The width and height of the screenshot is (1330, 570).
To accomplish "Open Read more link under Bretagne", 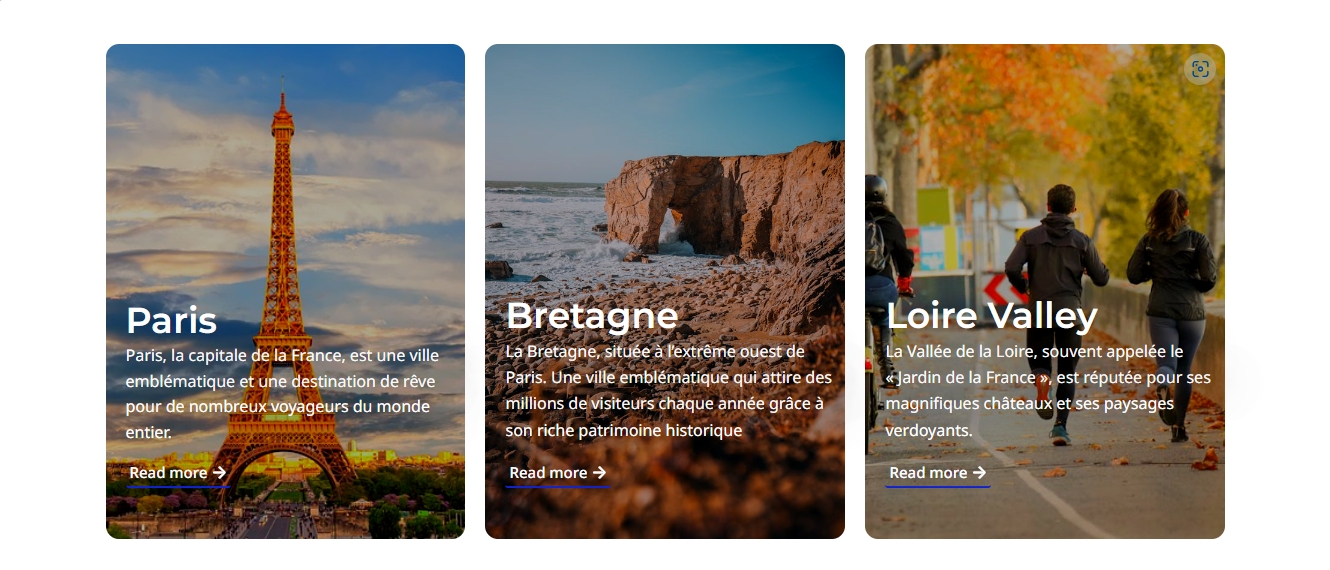I will [x=558, y=473].
